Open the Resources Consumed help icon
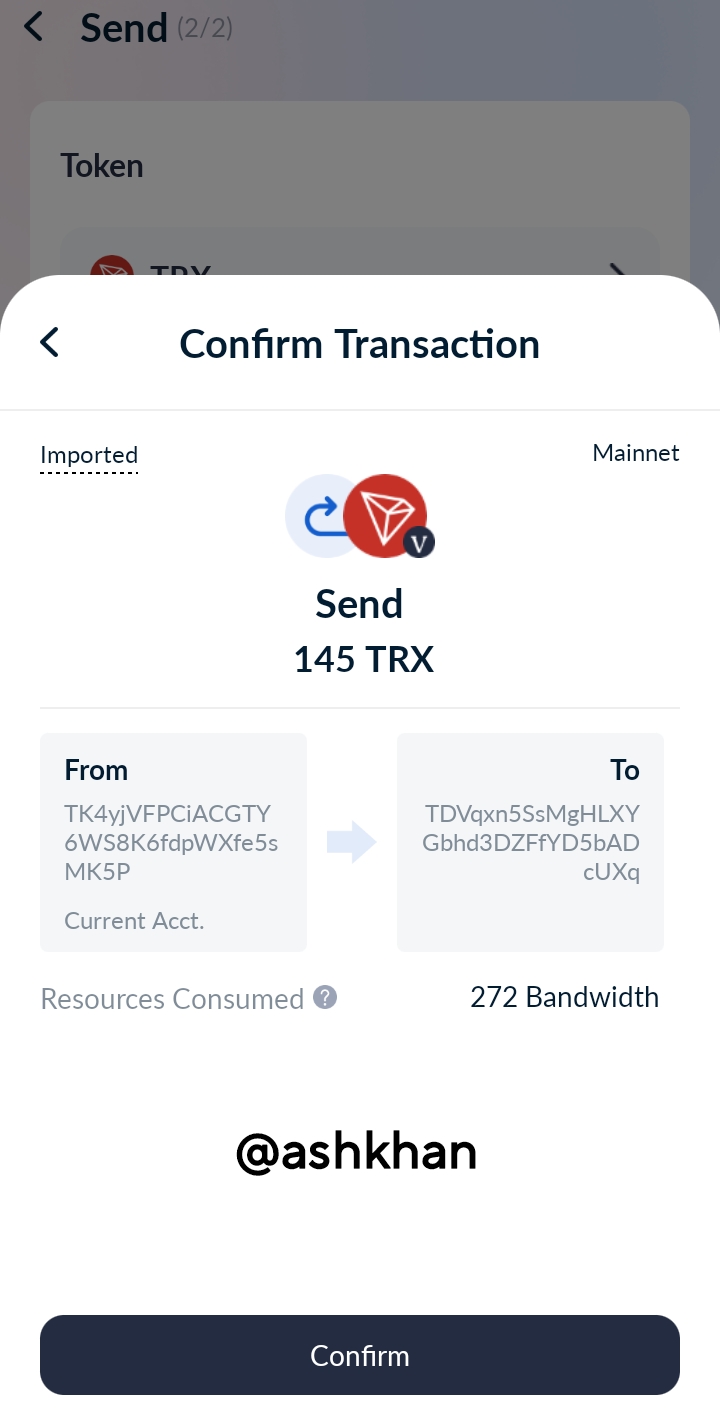The height and width of the screenshot is (1416, 720). 325,998
